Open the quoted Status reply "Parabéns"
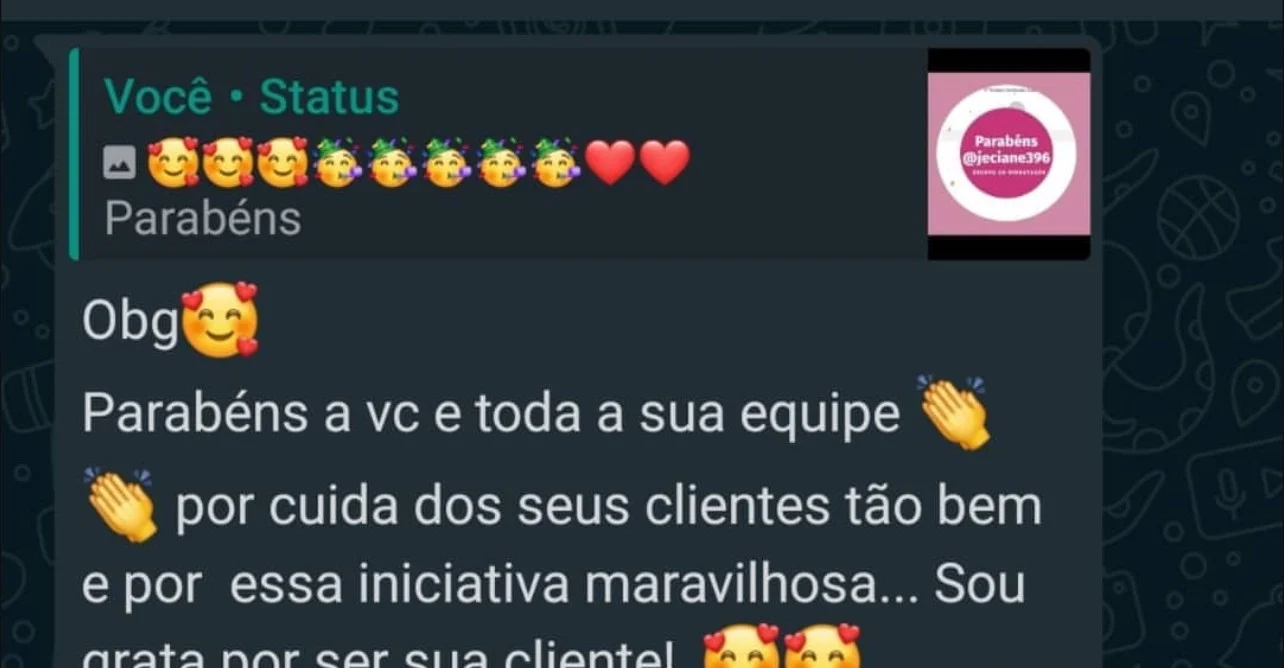The height and width of the screenshot is (668, 1284). click(500, 155)
